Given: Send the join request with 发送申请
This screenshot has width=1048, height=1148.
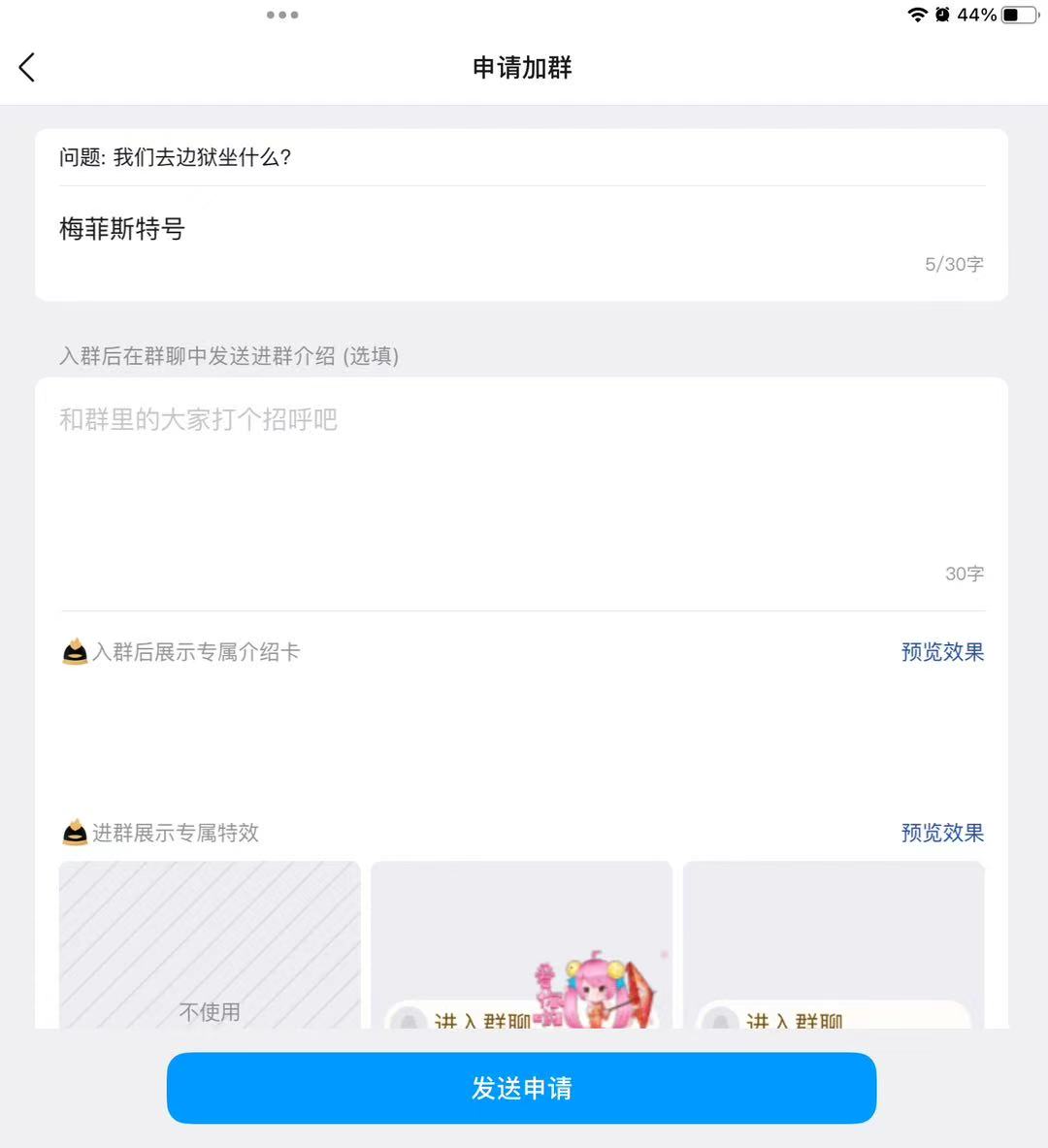Looking at the screenshot, I should pyautogui.click(x=521, y=1088).
